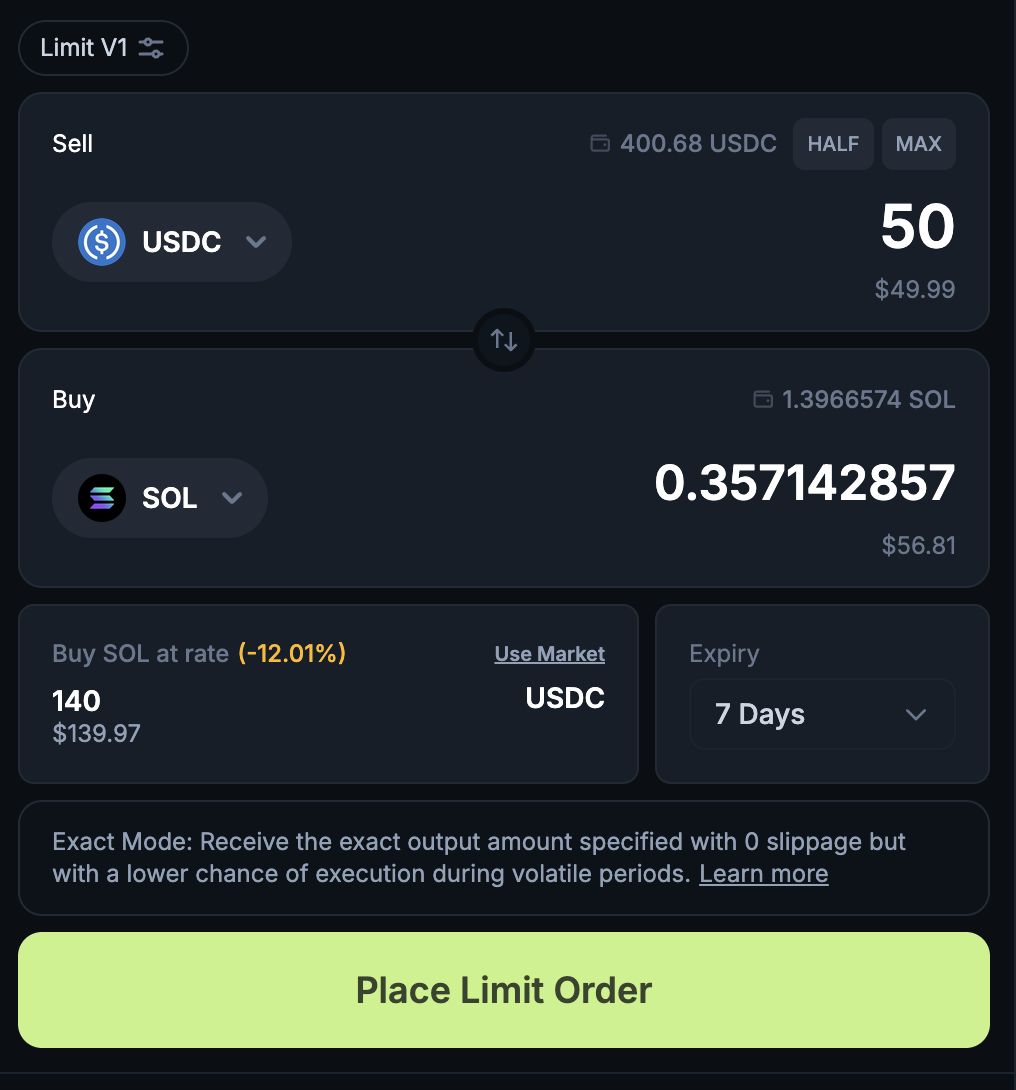
Task: Open the USDC sell token selector
Action: (x=171, y=242)
